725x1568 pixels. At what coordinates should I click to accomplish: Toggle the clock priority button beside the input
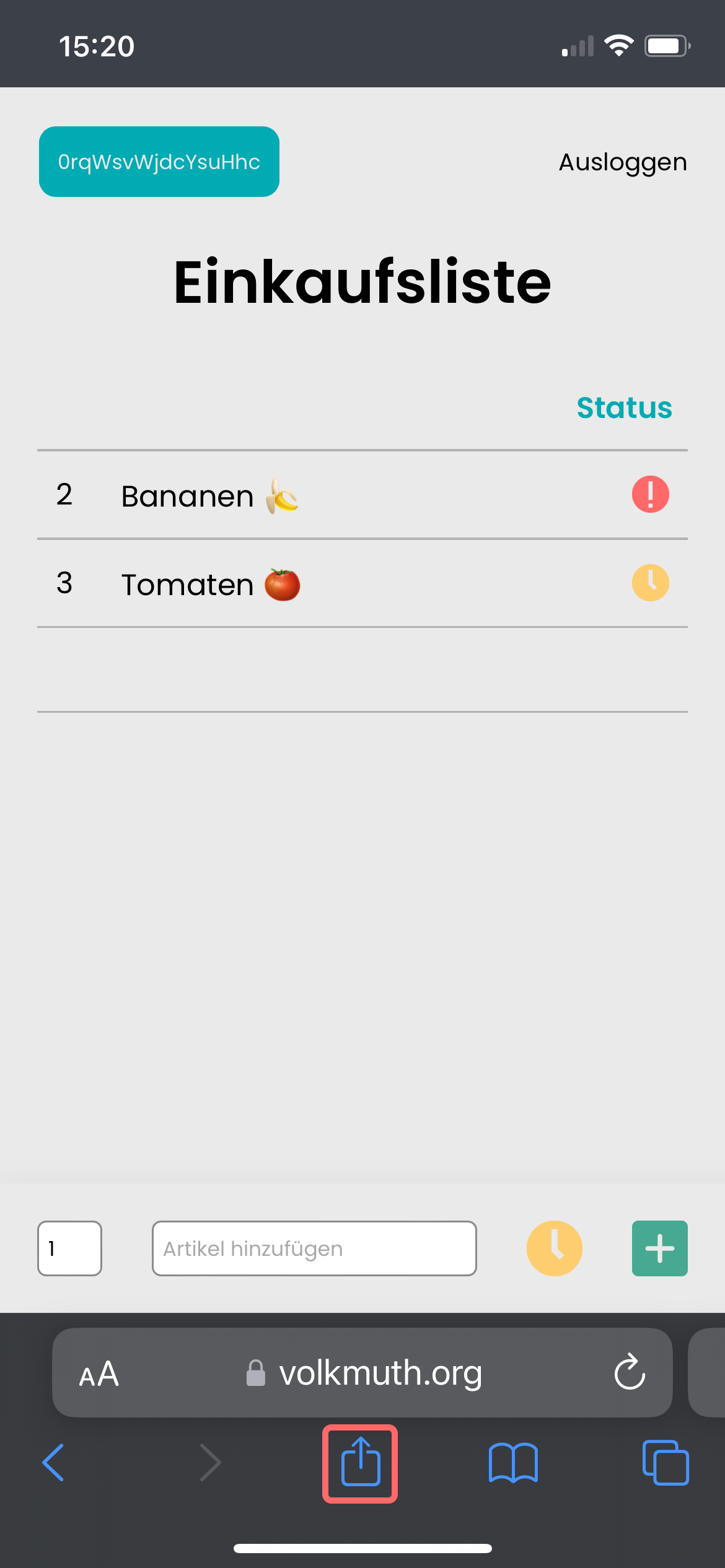click(x=554, y=1248)
